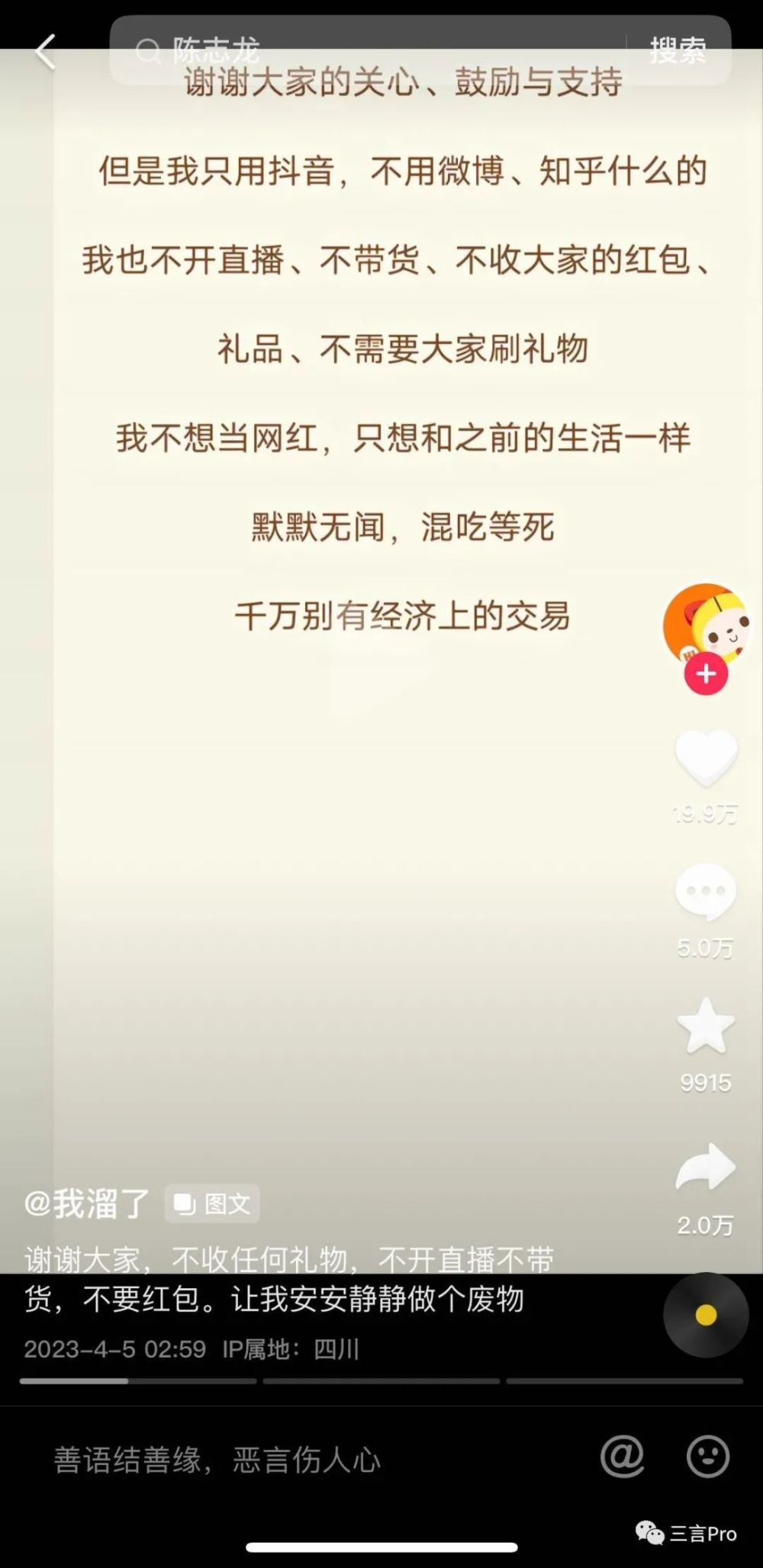Viewport: 763px width, 1568px height.
Task: Share this post with the arrow icon
Action: 706,1167
